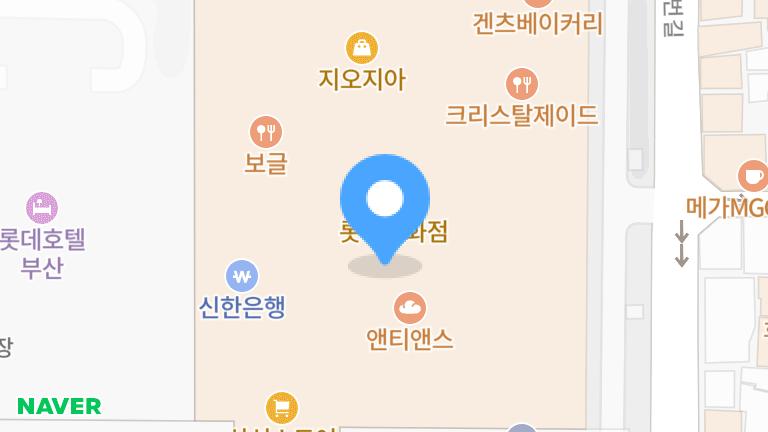This screenshot has height=432, width=768.
Task: Select the 보글 restaurant marker
Action: [265, 131]
